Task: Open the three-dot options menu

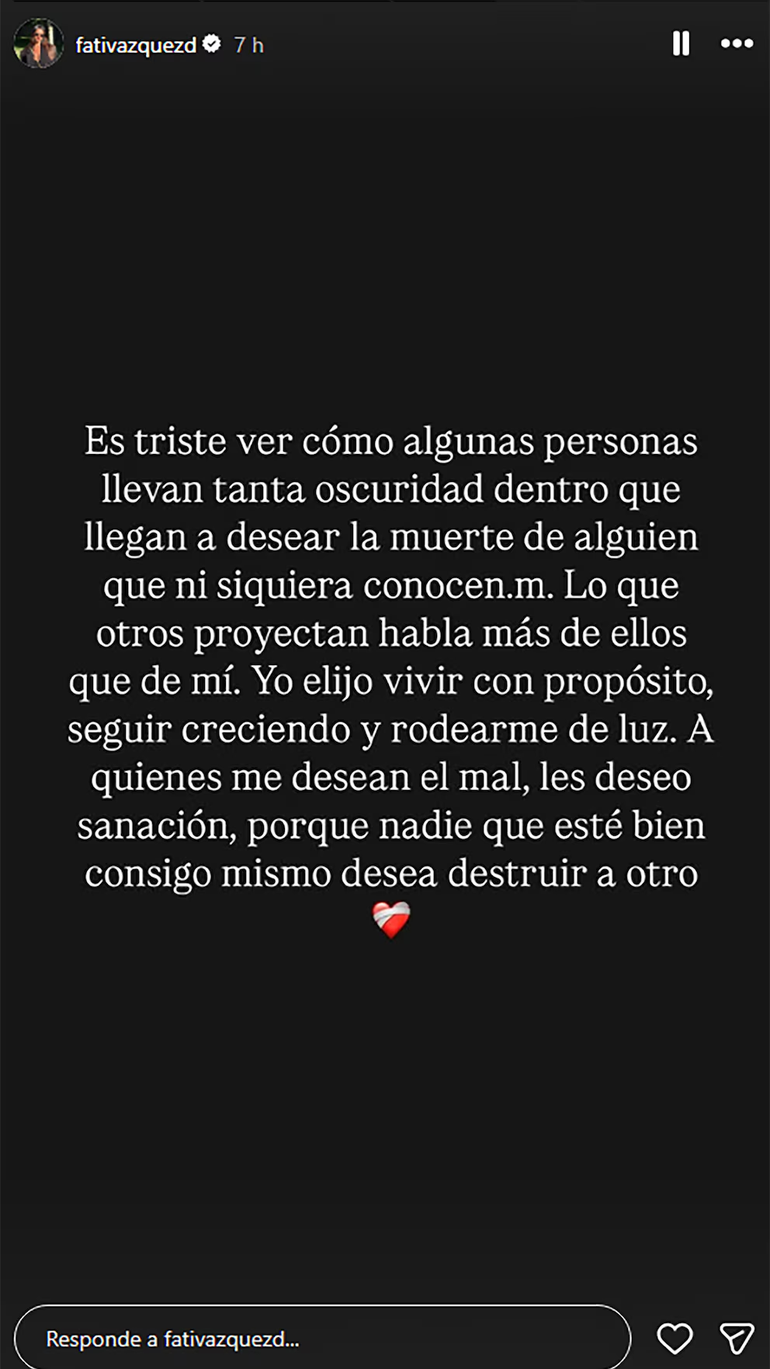Action: tap(737, 44)
